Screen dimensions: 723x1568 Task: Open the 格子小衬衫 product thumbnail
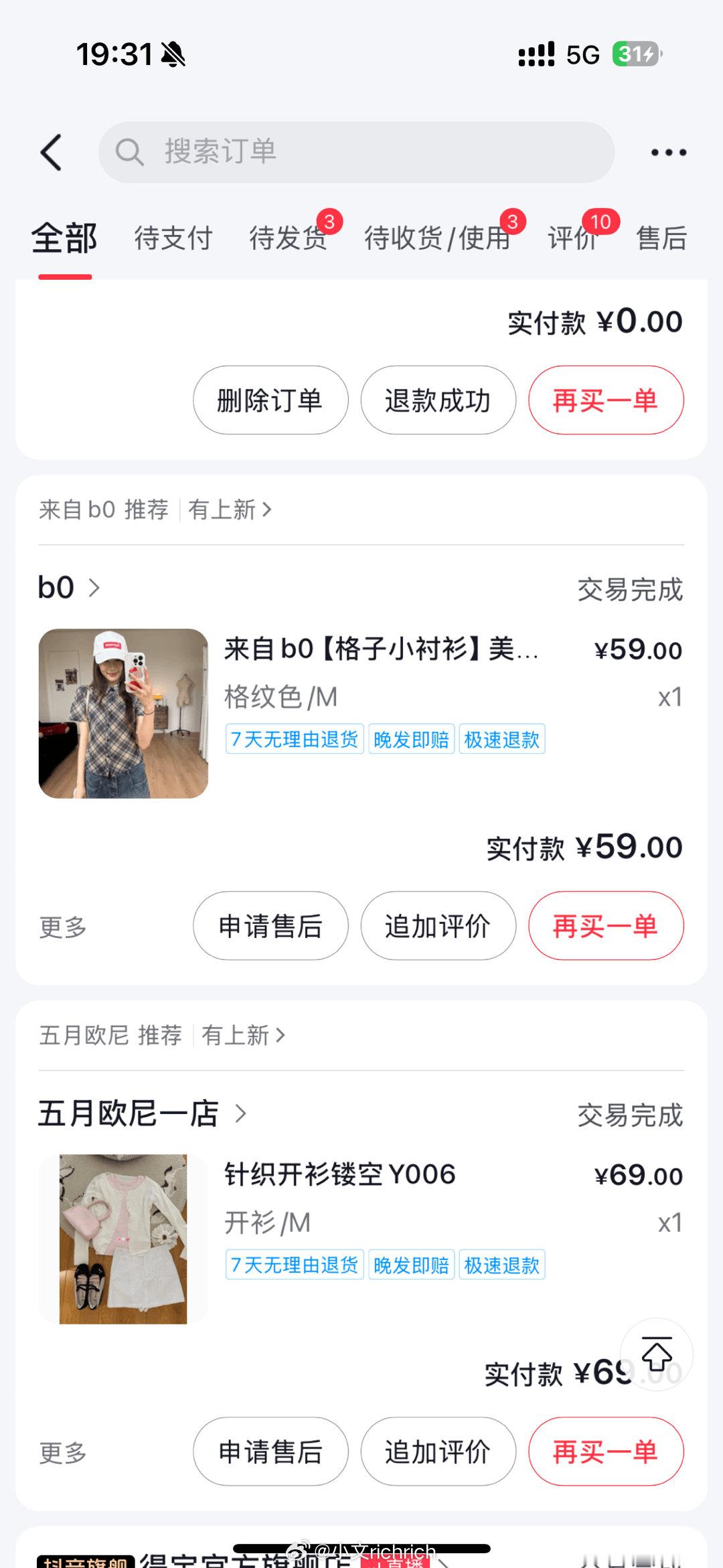click(123, 713)
